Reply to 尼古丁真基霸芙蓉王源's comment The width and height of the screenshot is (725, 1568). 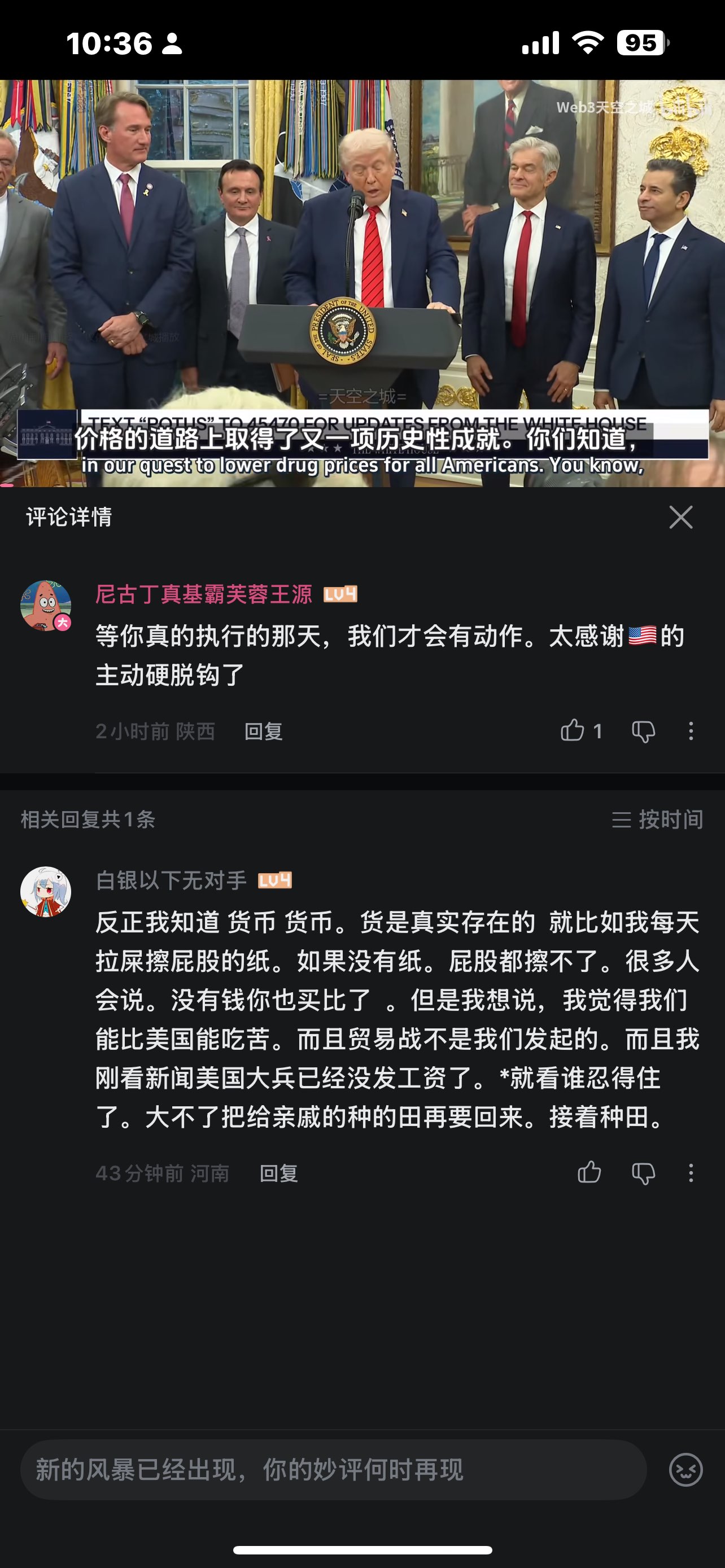click(263, 731)
